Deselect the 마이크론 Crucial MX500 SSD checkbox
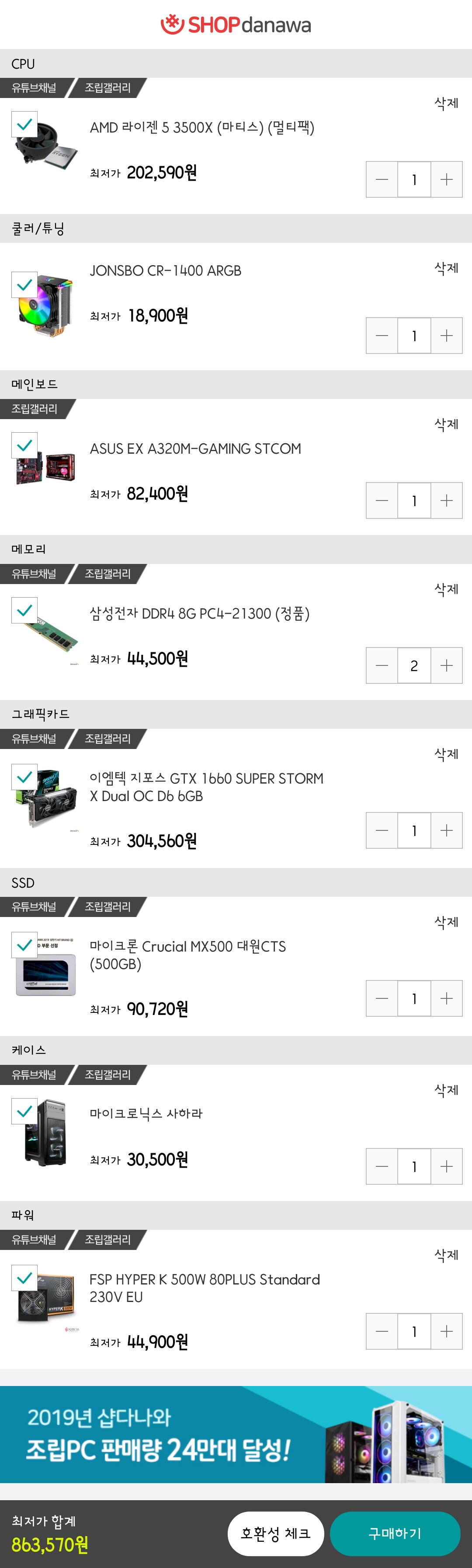 tap(24, 945)
